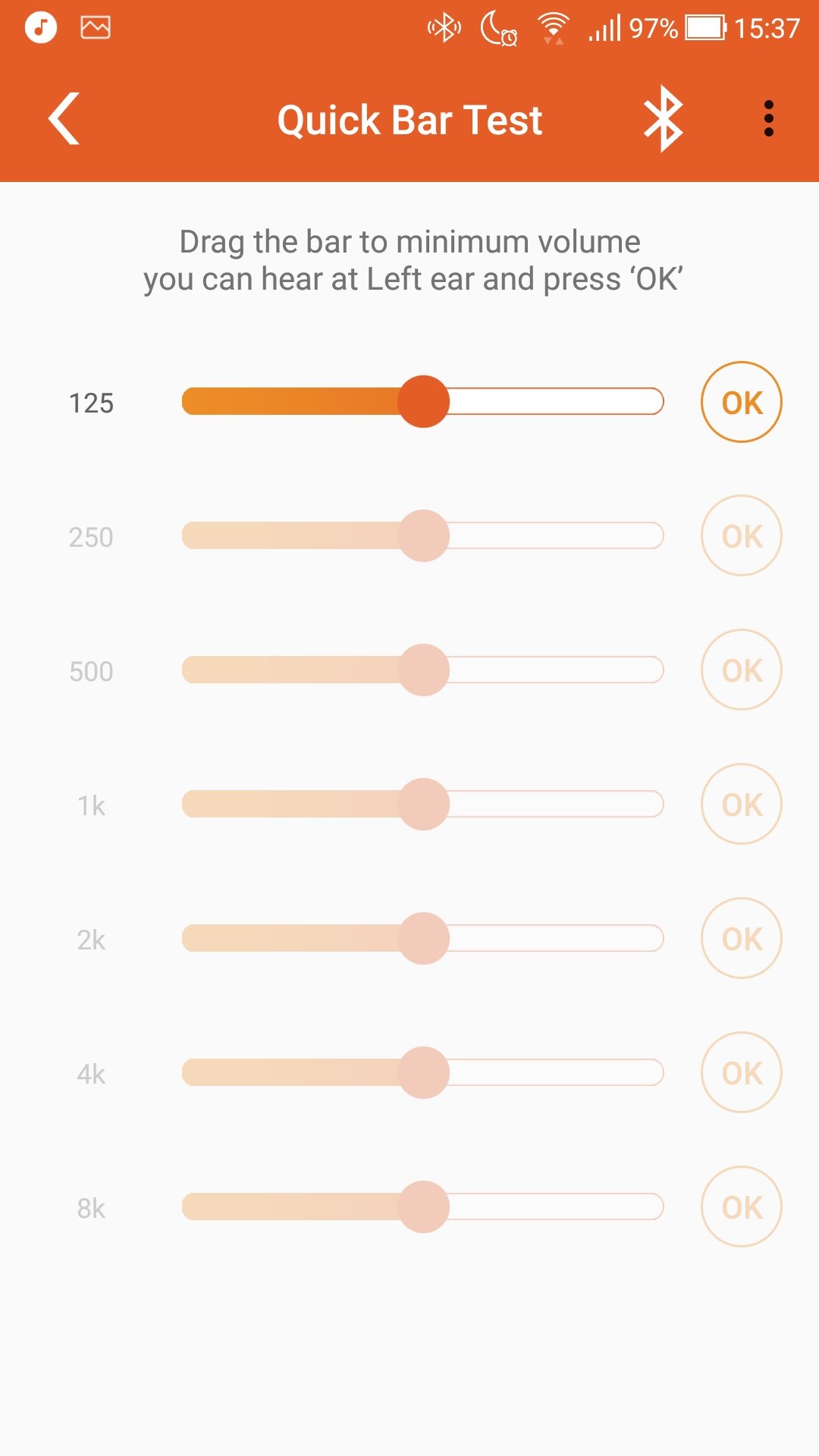The height and width of the screenshot is (1456, 819).
Task: Tap the Wi-Fi status icon
Action: (x=554, y=25)
